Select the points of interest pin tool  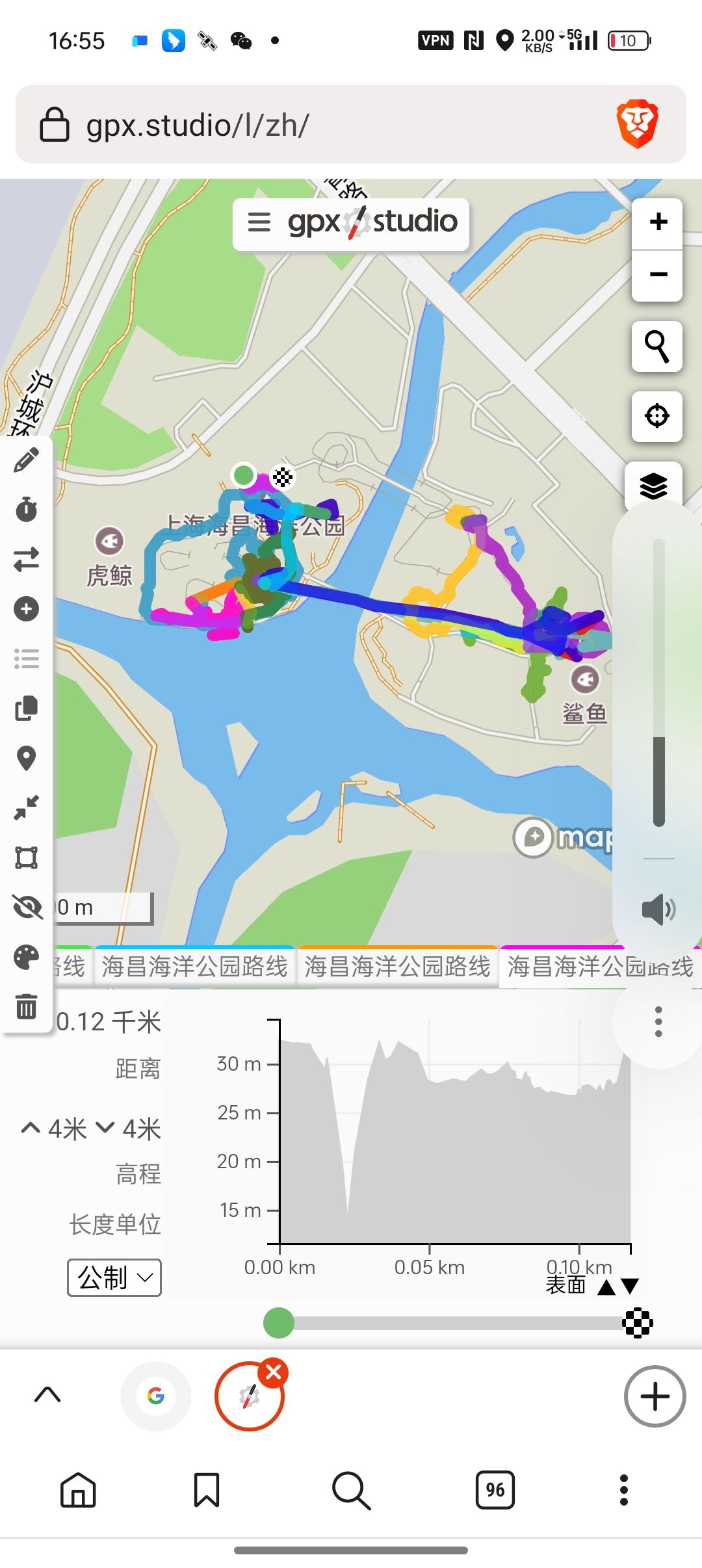pos(27,758)
